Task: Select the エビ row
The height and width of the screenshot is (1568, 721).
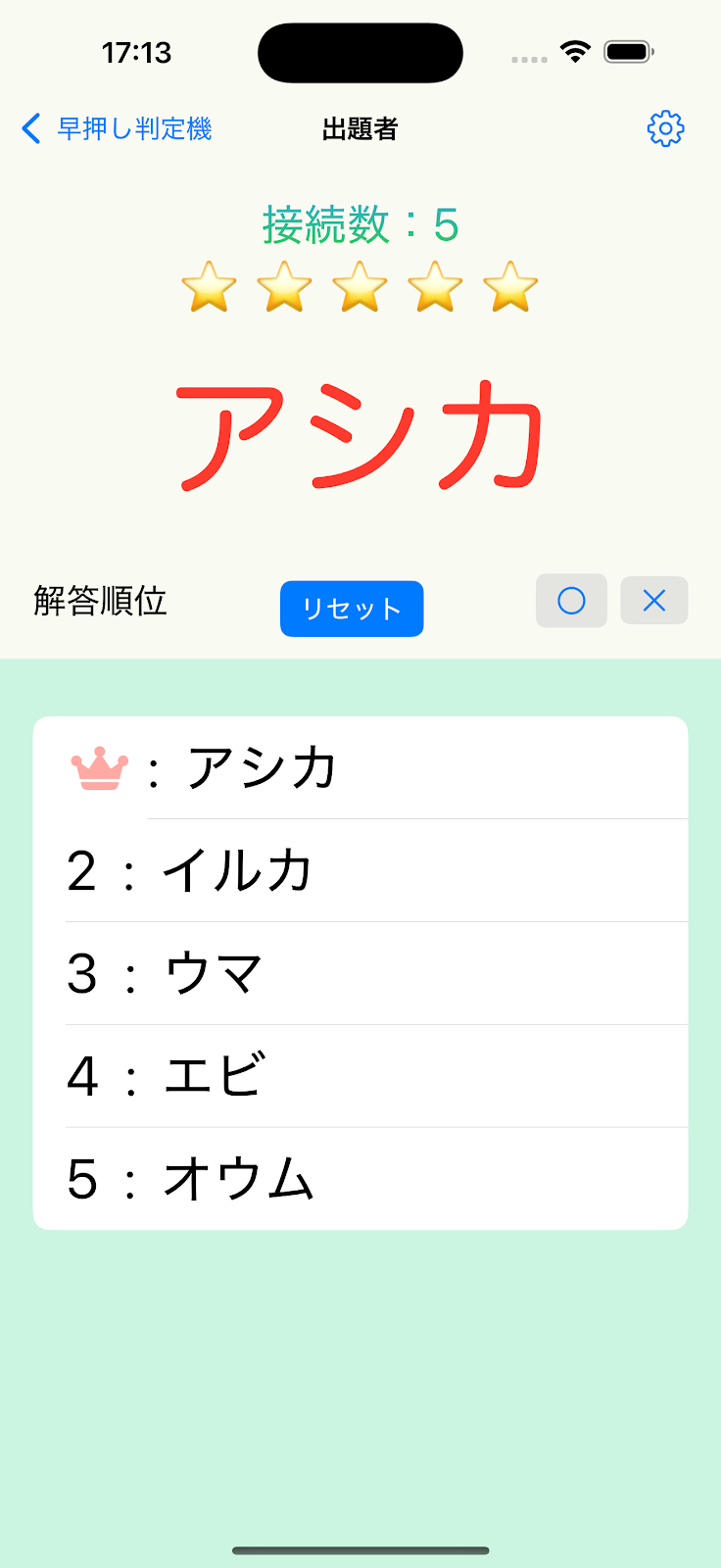Action: [360, 1076]
